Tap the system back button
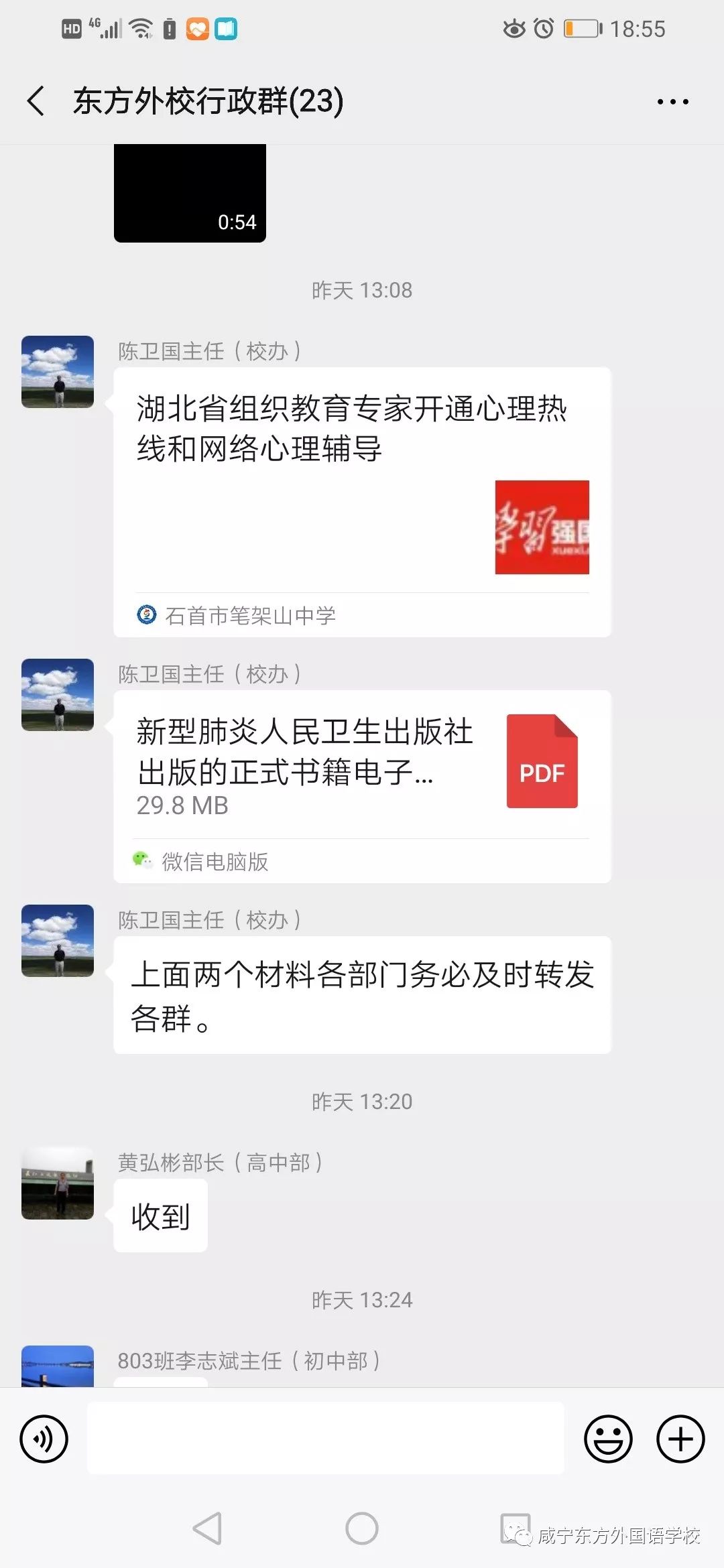 click(x=208, y=1528)
